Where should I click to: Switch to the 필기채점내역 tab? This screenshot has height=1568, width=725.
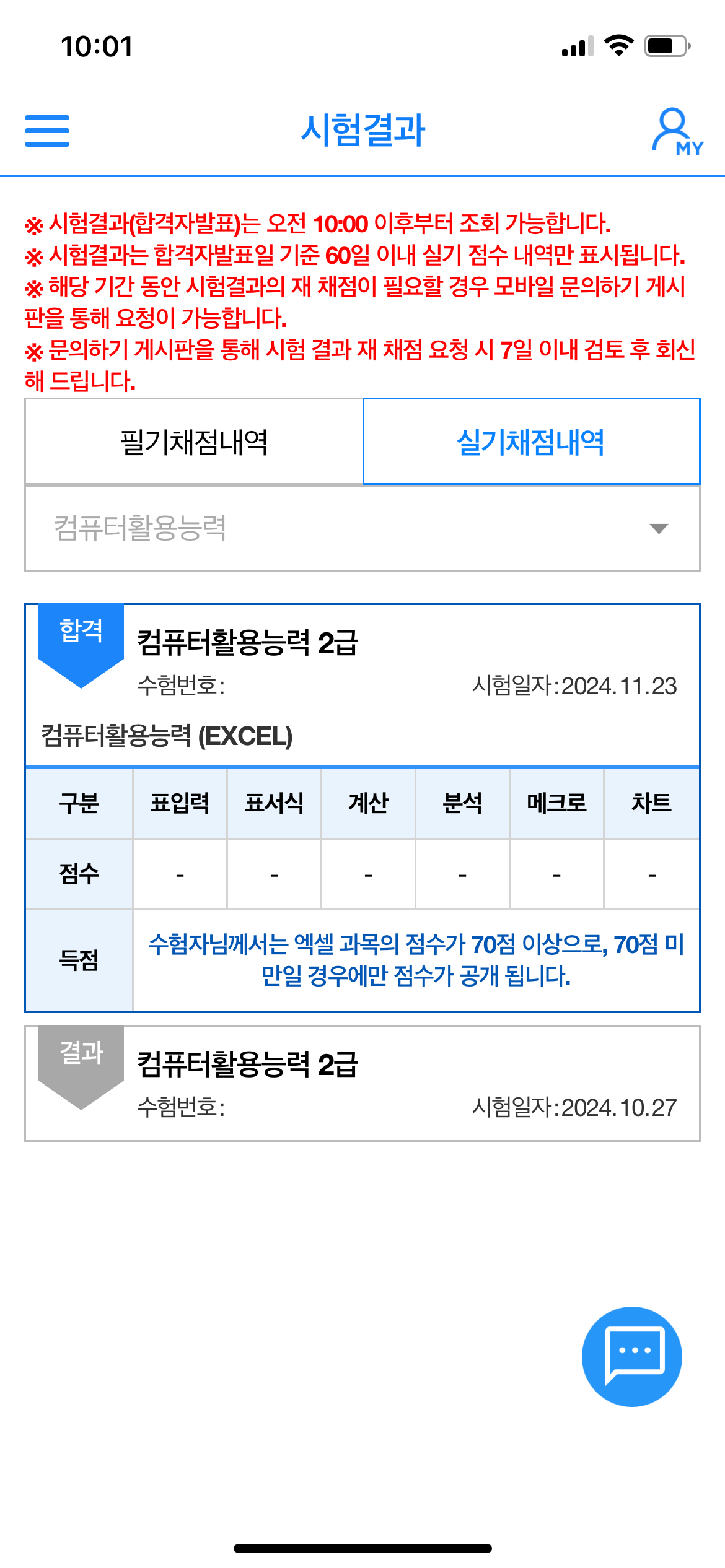click(194, 442)
